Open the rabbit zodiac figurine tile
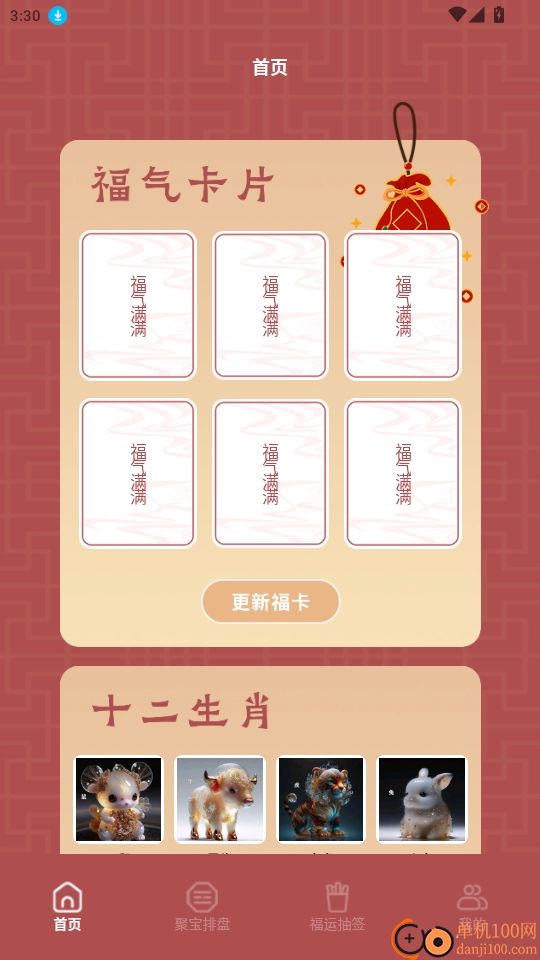The image size is (540, 960). [x=422, y=799]
